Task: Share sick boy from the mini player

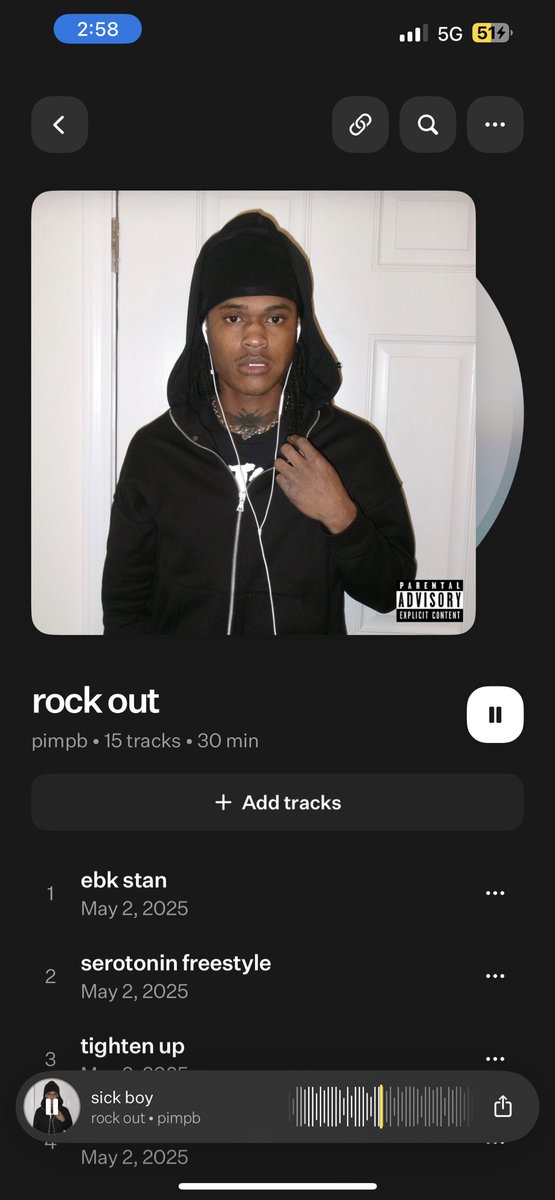Action: [x=503, y=1106]
